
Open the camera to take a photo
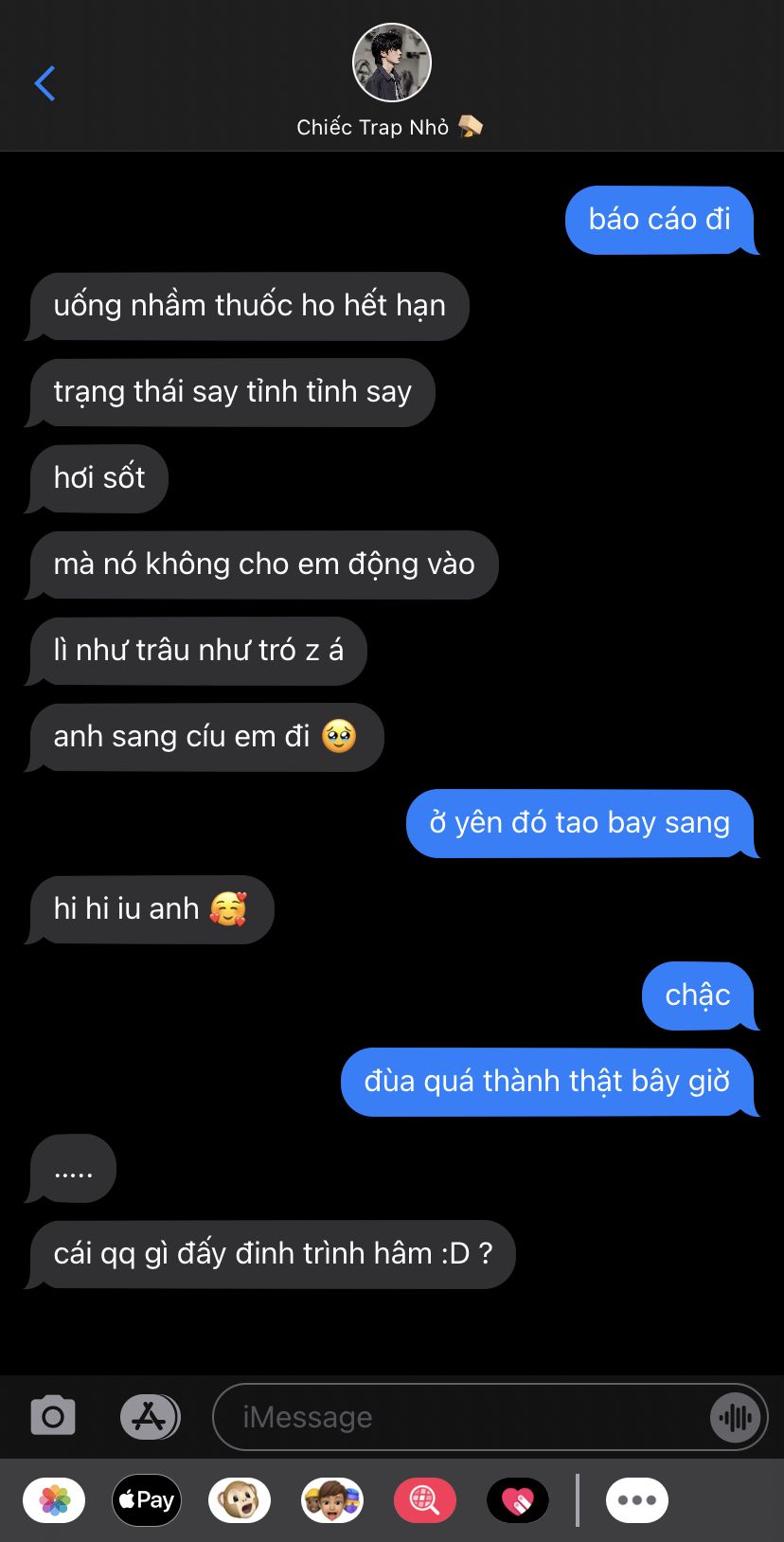click(x=53, y=1417)
